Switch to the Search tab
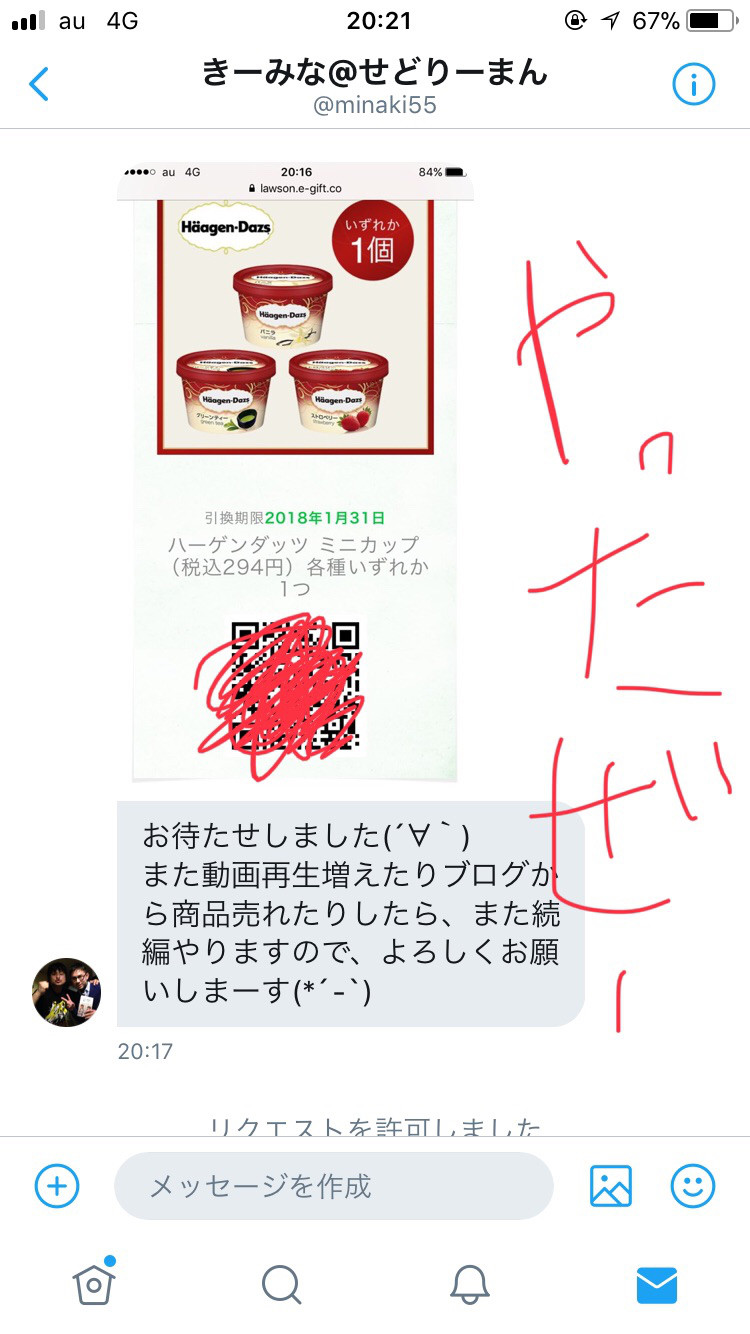Viewport: 750px width, 1334px height. 281,1284
